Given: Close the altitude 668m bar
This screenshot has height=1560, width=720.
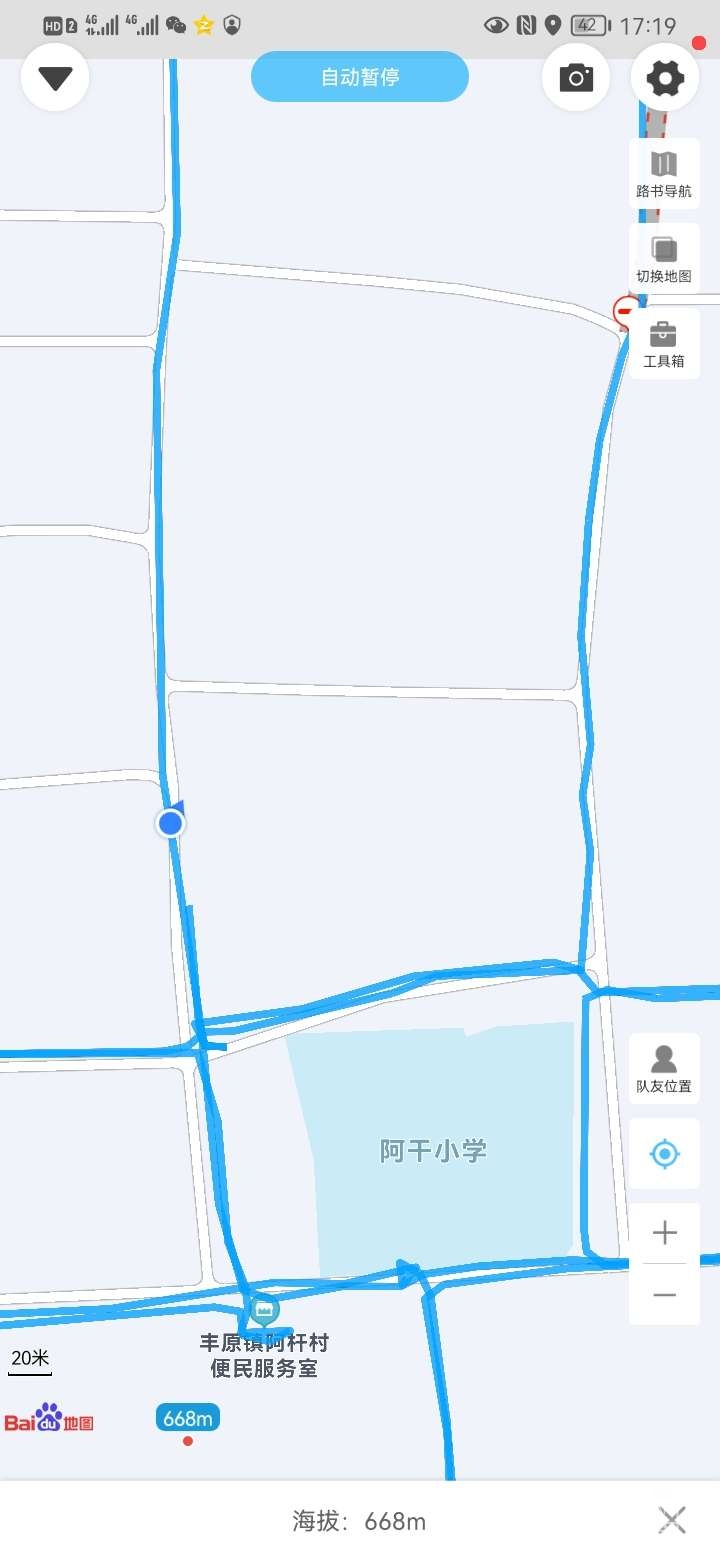Looking at the screenshot, I should (672, 1521).
